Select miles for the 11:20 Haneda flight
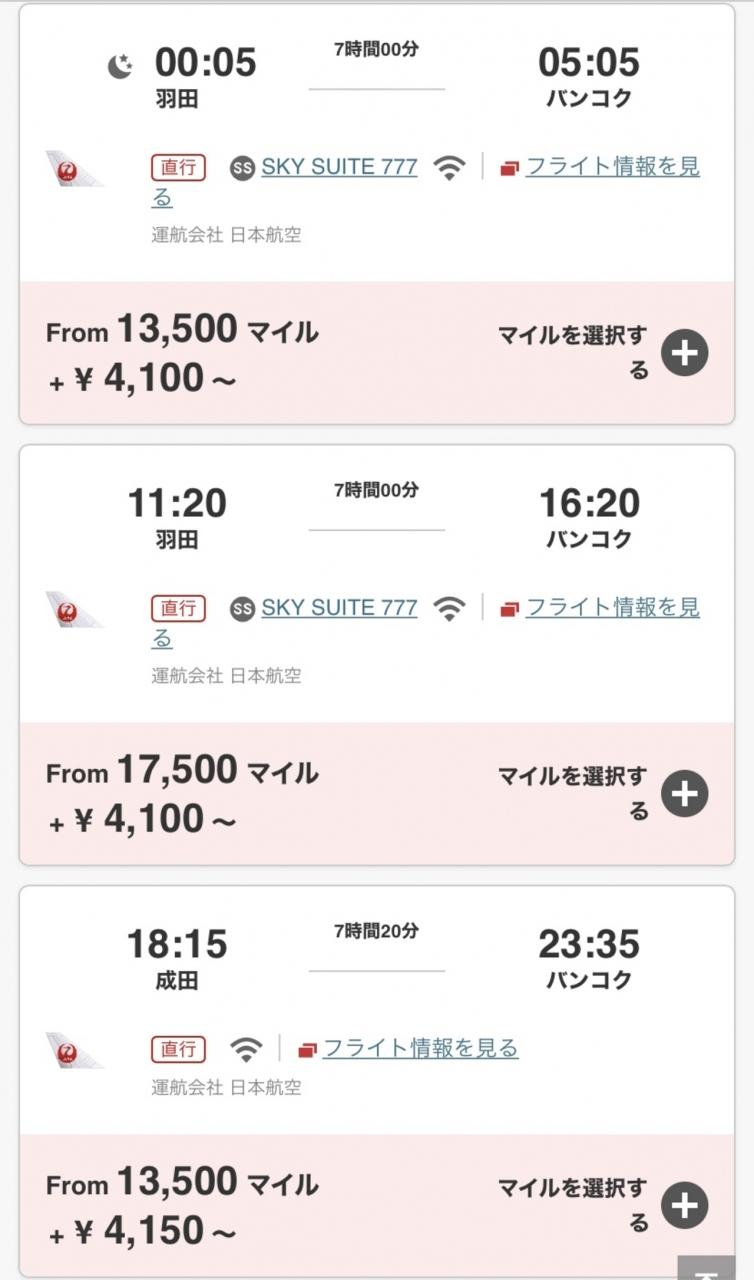 click(684, 794)
